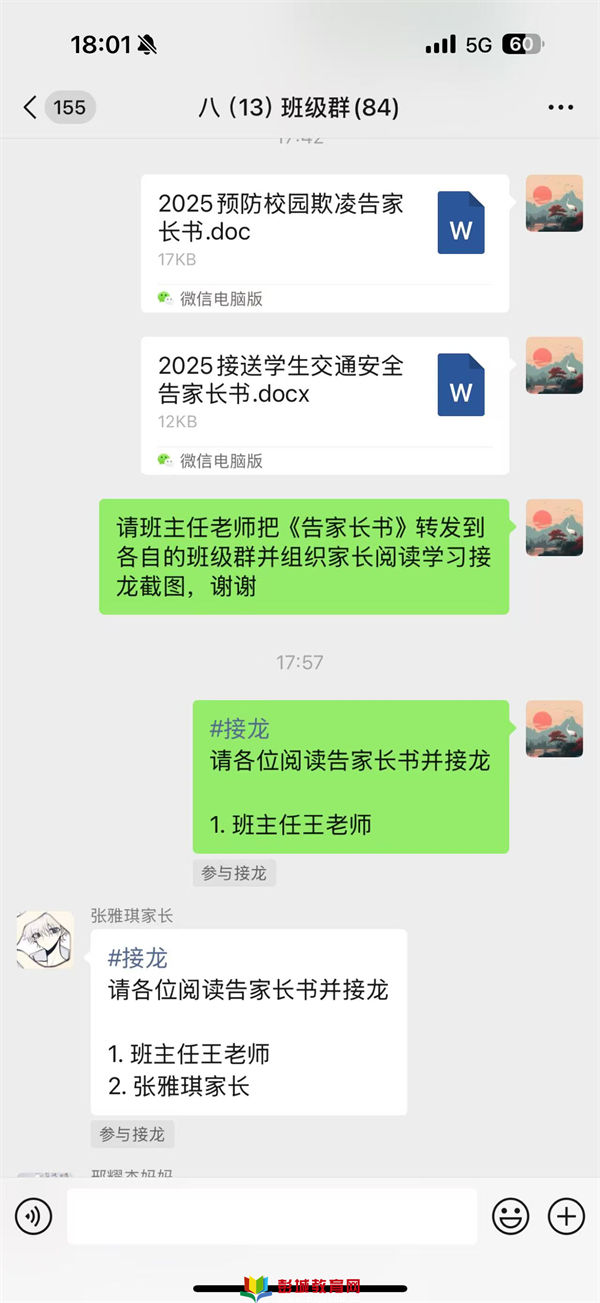Viewport: 600px width, 1303px height.
Task: Go back to the chat list
Action: point(30,107)
